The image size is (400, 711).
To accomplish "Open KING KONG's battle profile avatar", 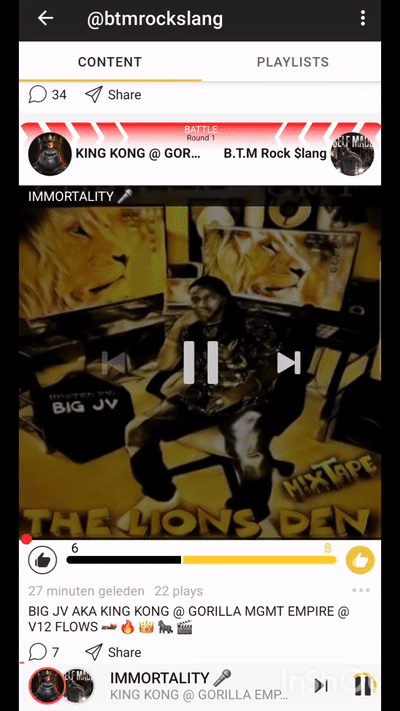I will coord(50,154).
